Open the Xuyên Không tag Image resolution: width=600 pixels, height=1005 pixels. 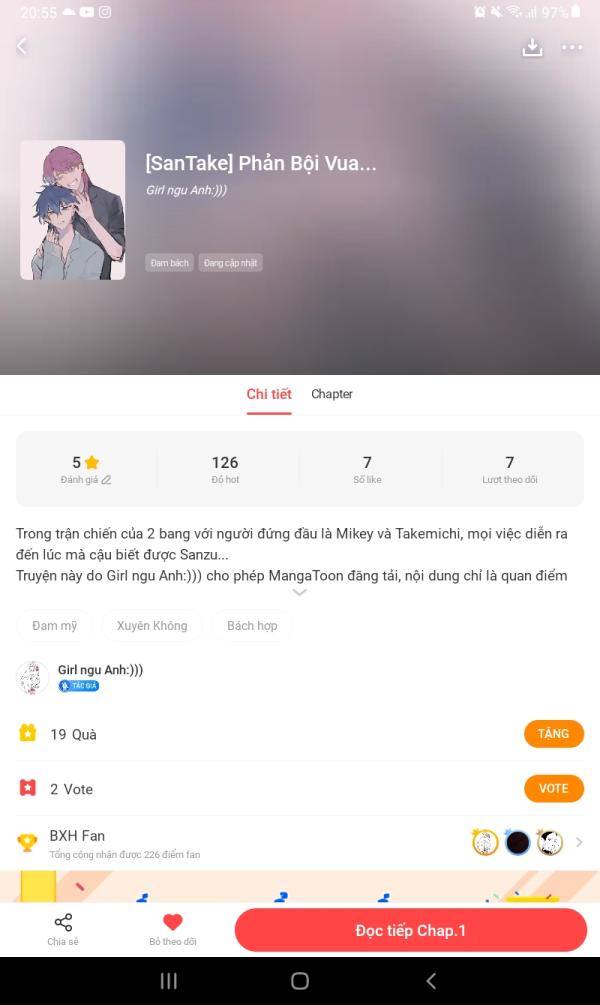pyautogui.click(x=152, y=626)
